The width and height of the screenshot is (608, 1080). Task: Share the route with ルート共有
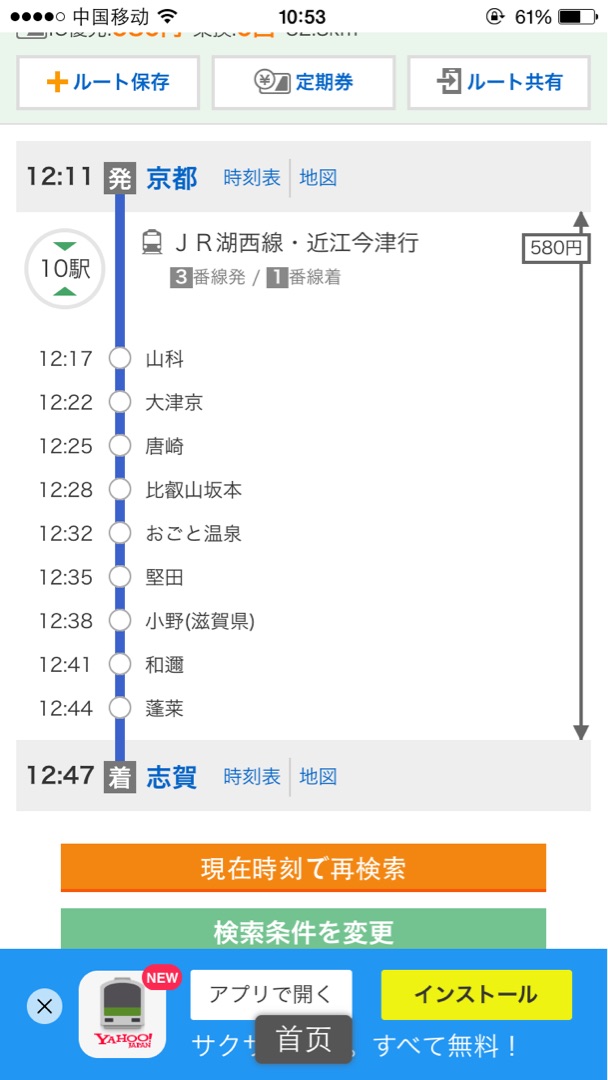coord(499,83)
